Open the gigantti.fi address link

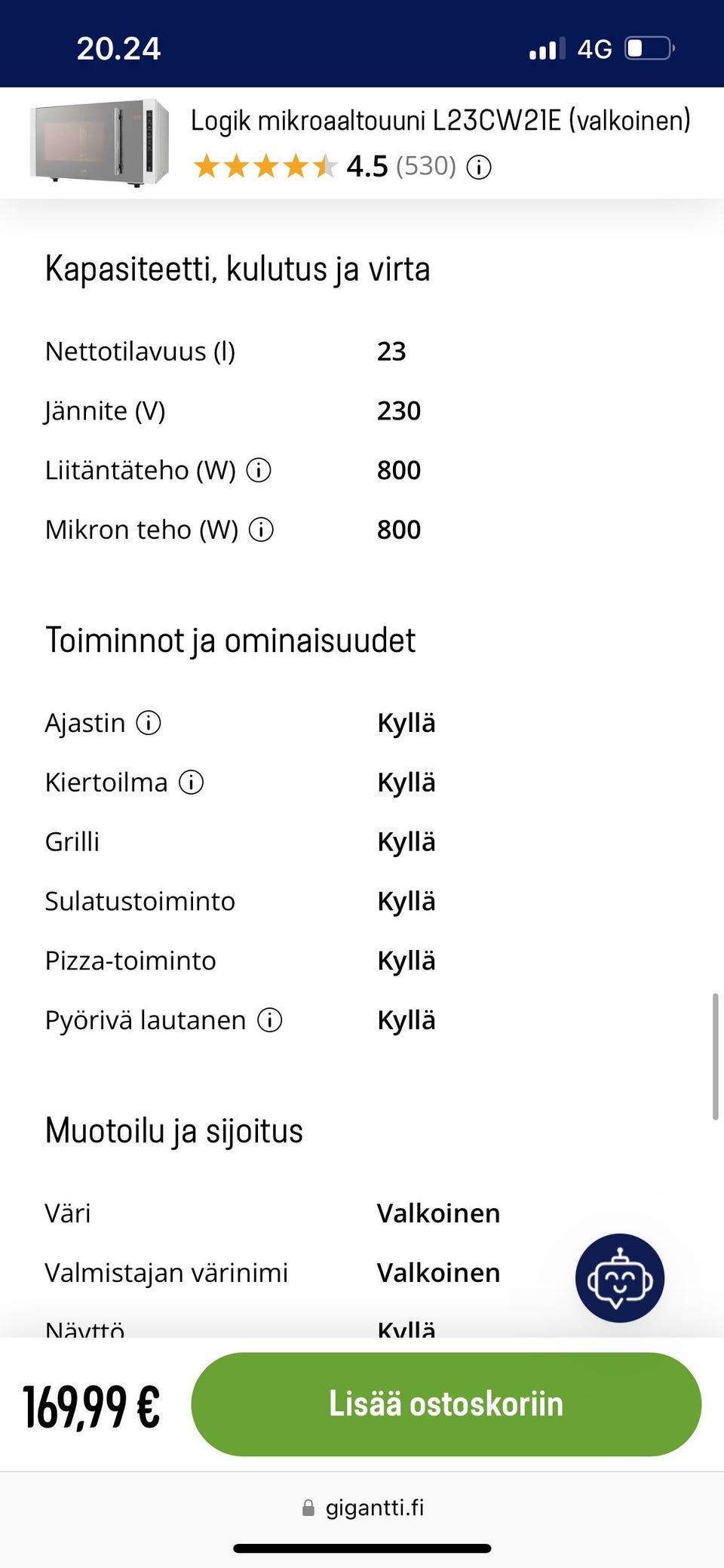click(373, 1507)
